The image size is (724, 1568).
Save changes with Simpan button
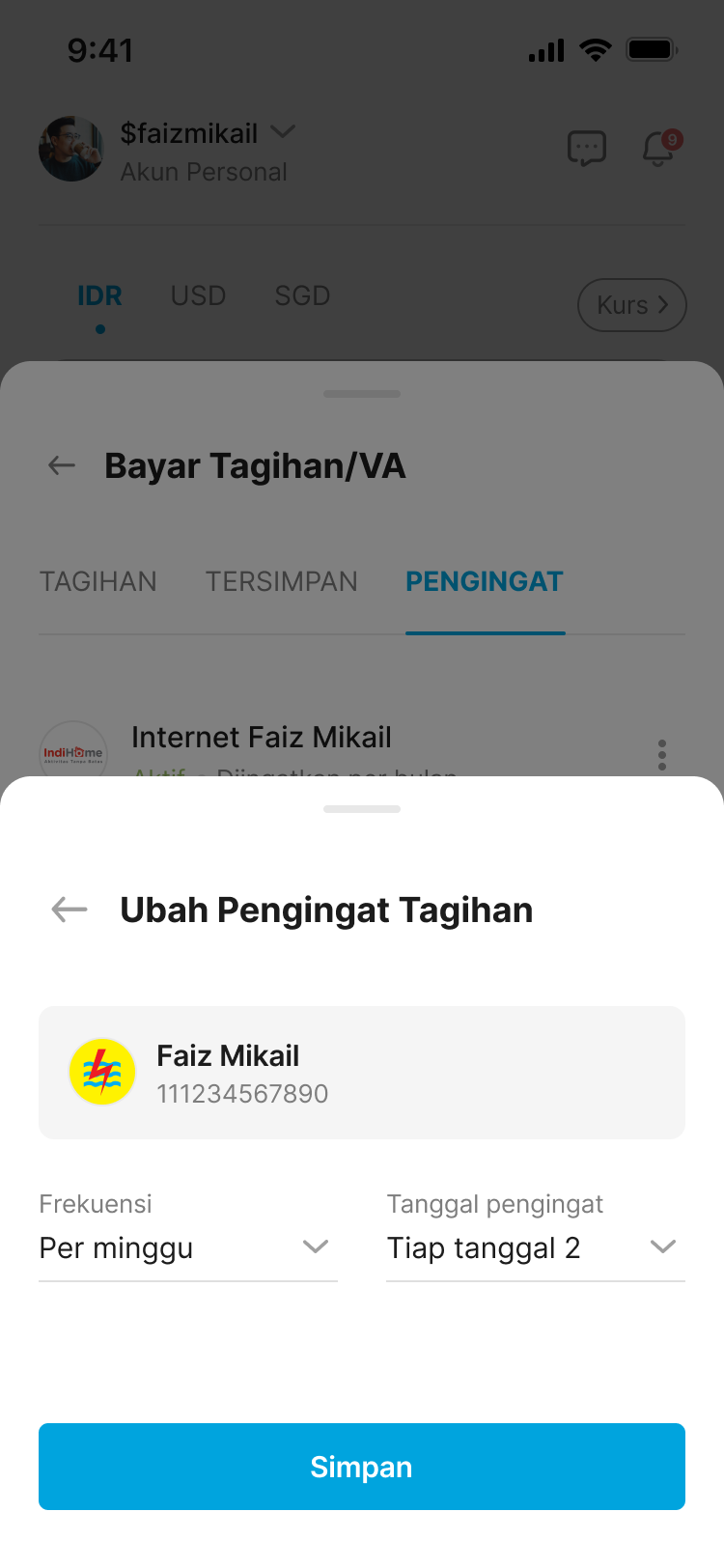362,1467
